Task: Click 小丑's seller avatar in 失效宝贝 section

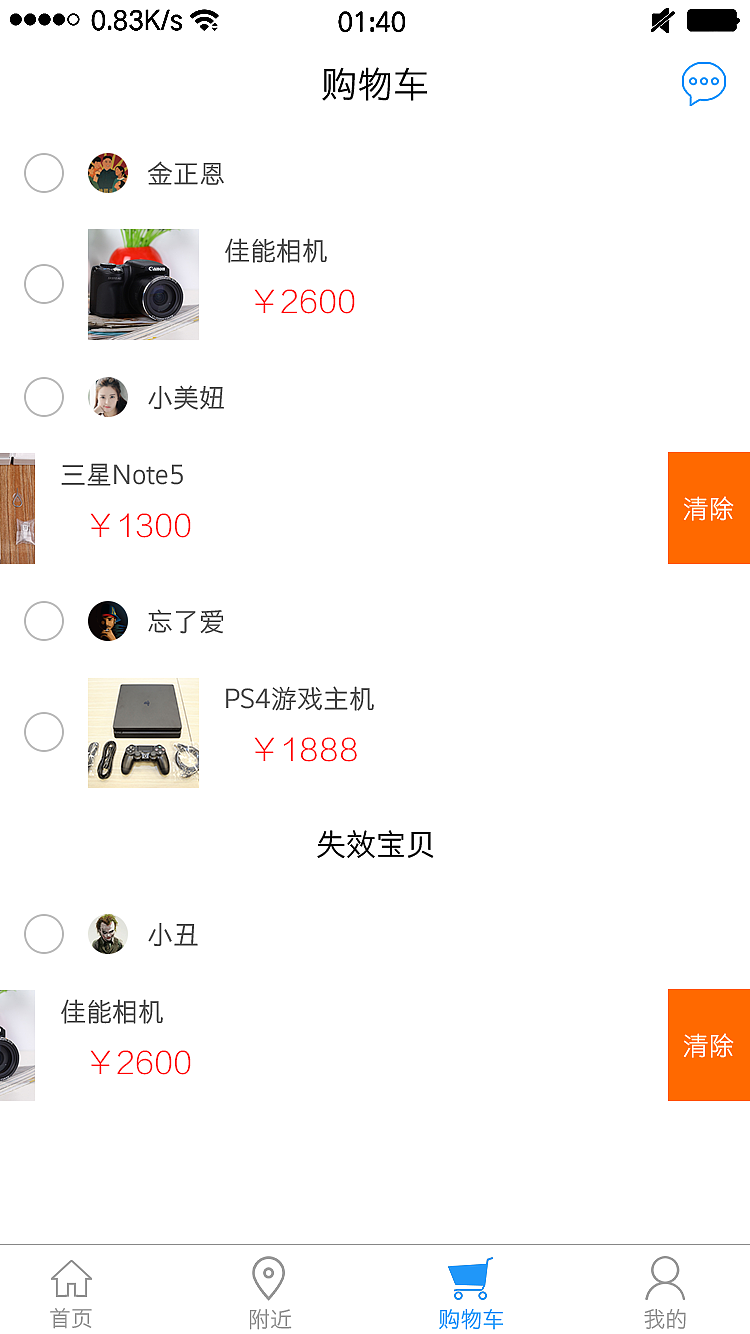Action: 108,934
